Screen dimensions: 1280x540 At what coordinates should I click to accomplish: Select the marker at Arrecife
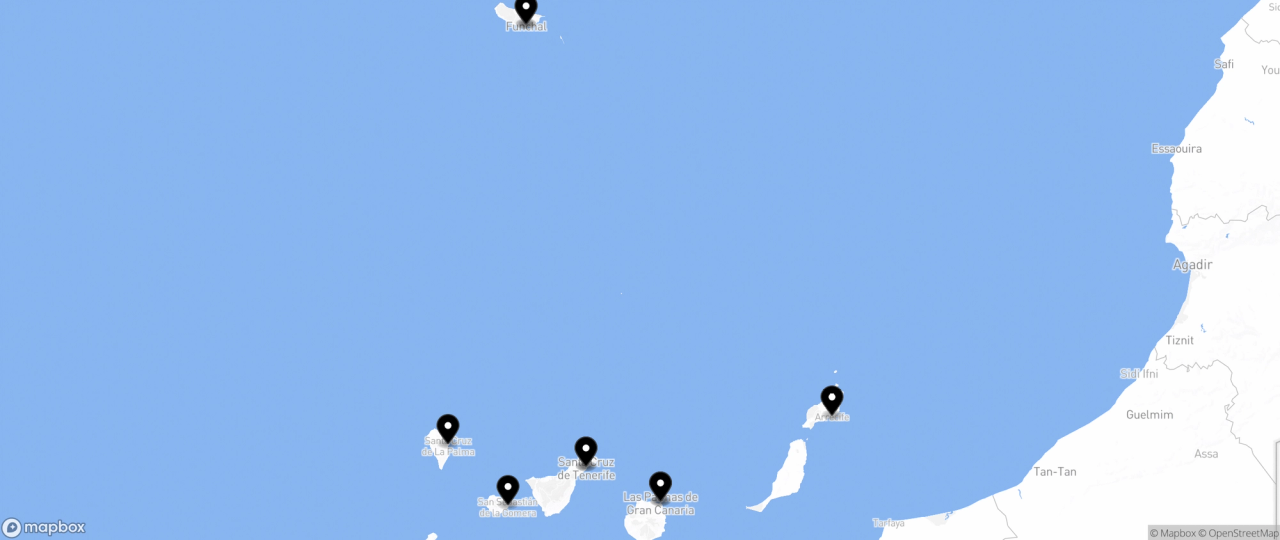point(832,400)
